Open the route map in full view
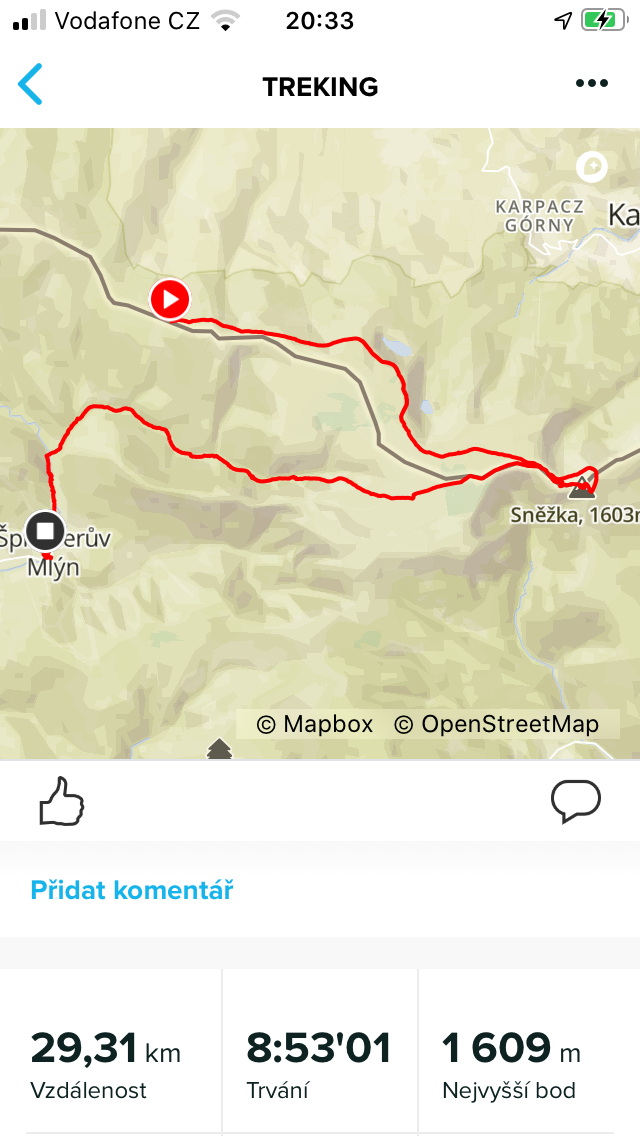The height and width of the screenshot is (1136, 640). point(320,443)
